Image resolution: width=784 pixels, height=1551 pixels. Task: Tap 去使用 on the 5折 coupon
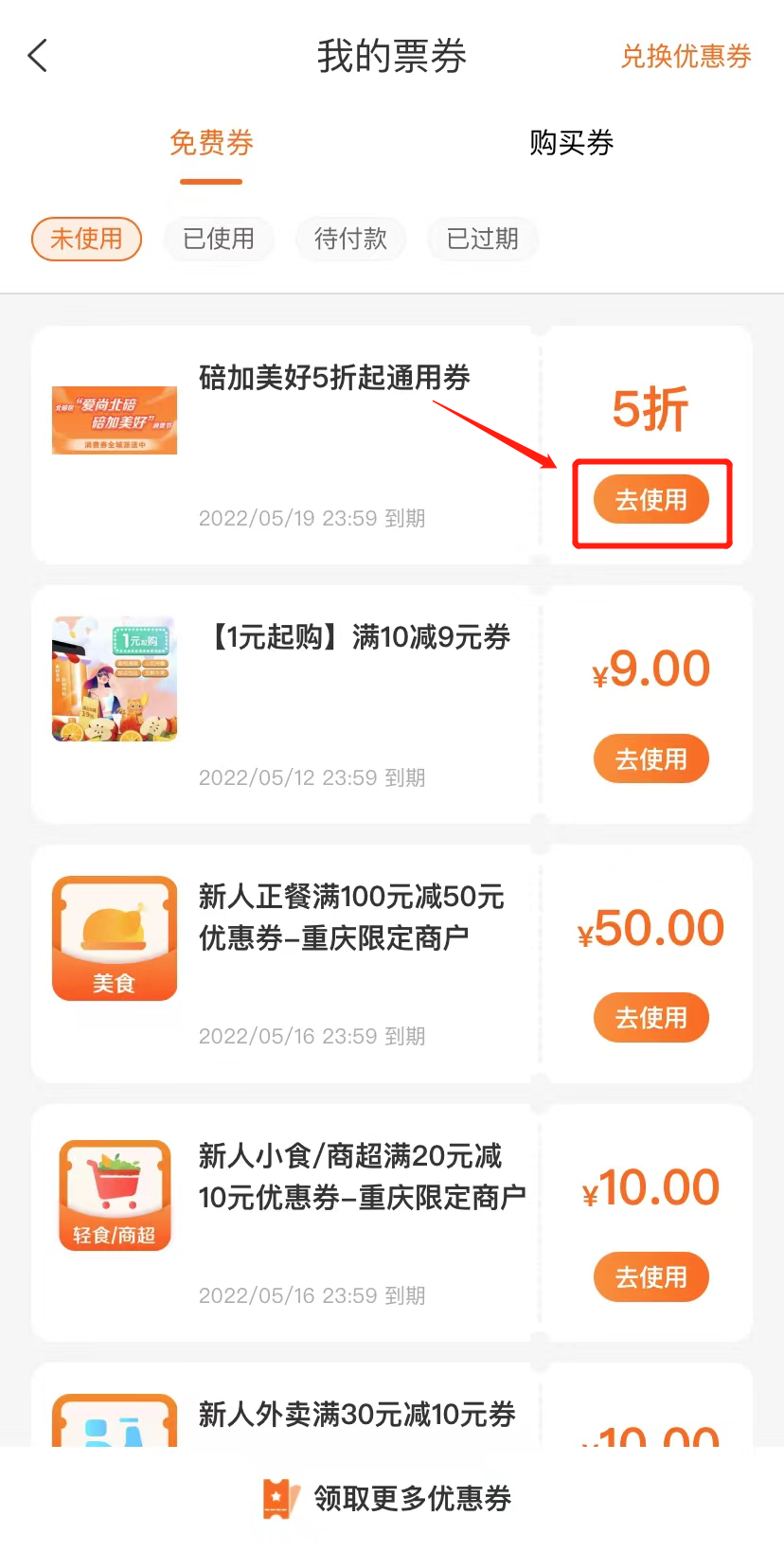click(651, 500)
